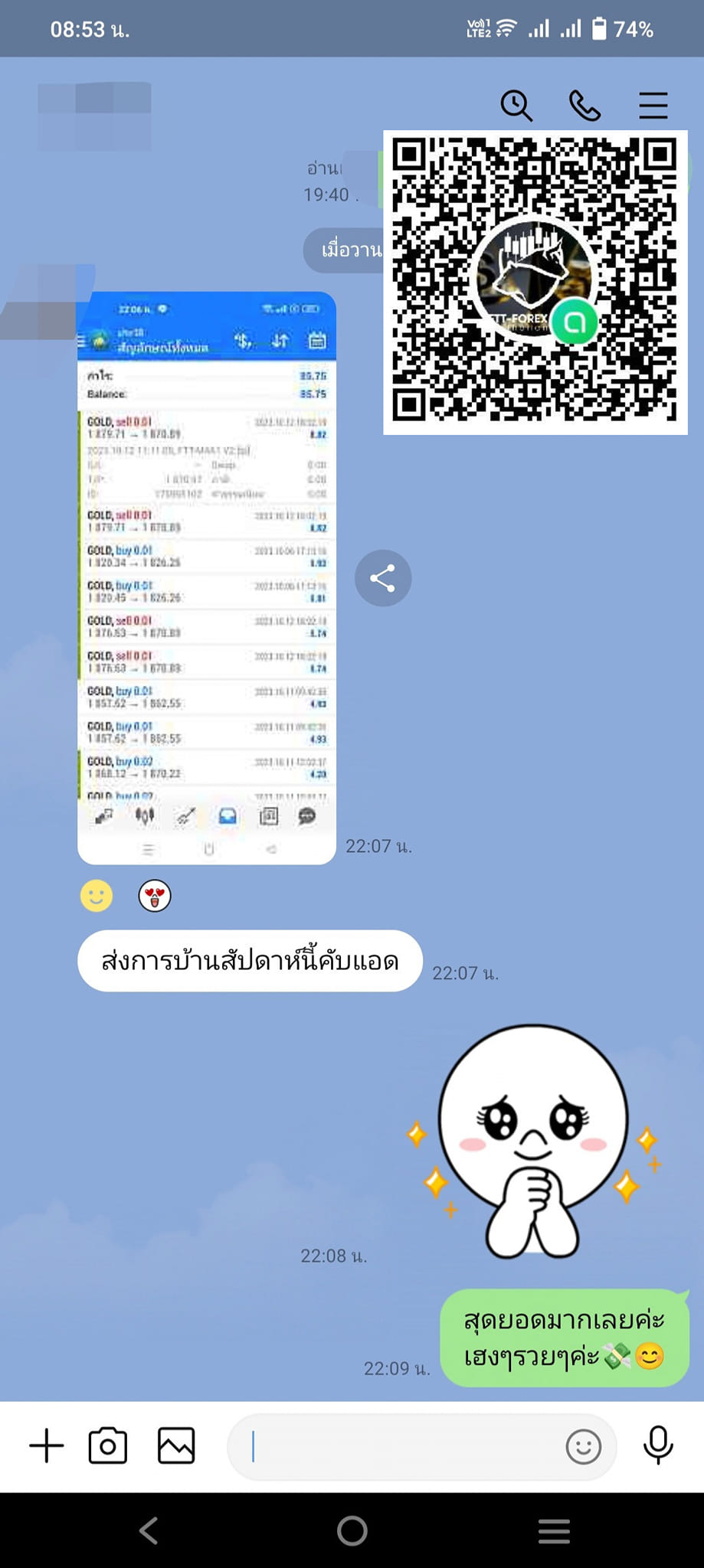The width and height of the screenshot is (704, 1568).
Task: Pick a photo from the gallery
Action: 176,1445
